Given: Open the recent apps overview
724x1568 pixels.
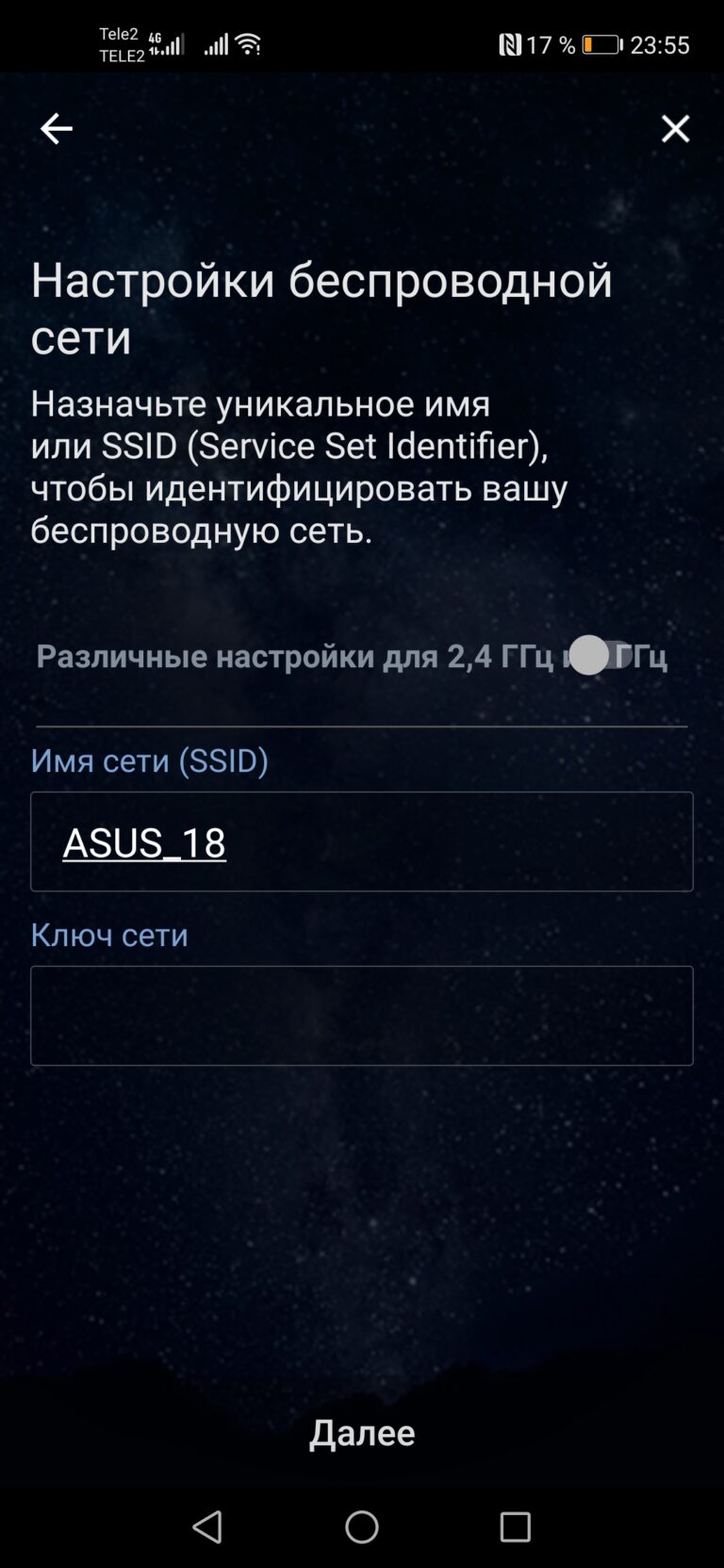Looking at the screenshot, I should (516, 1527).
